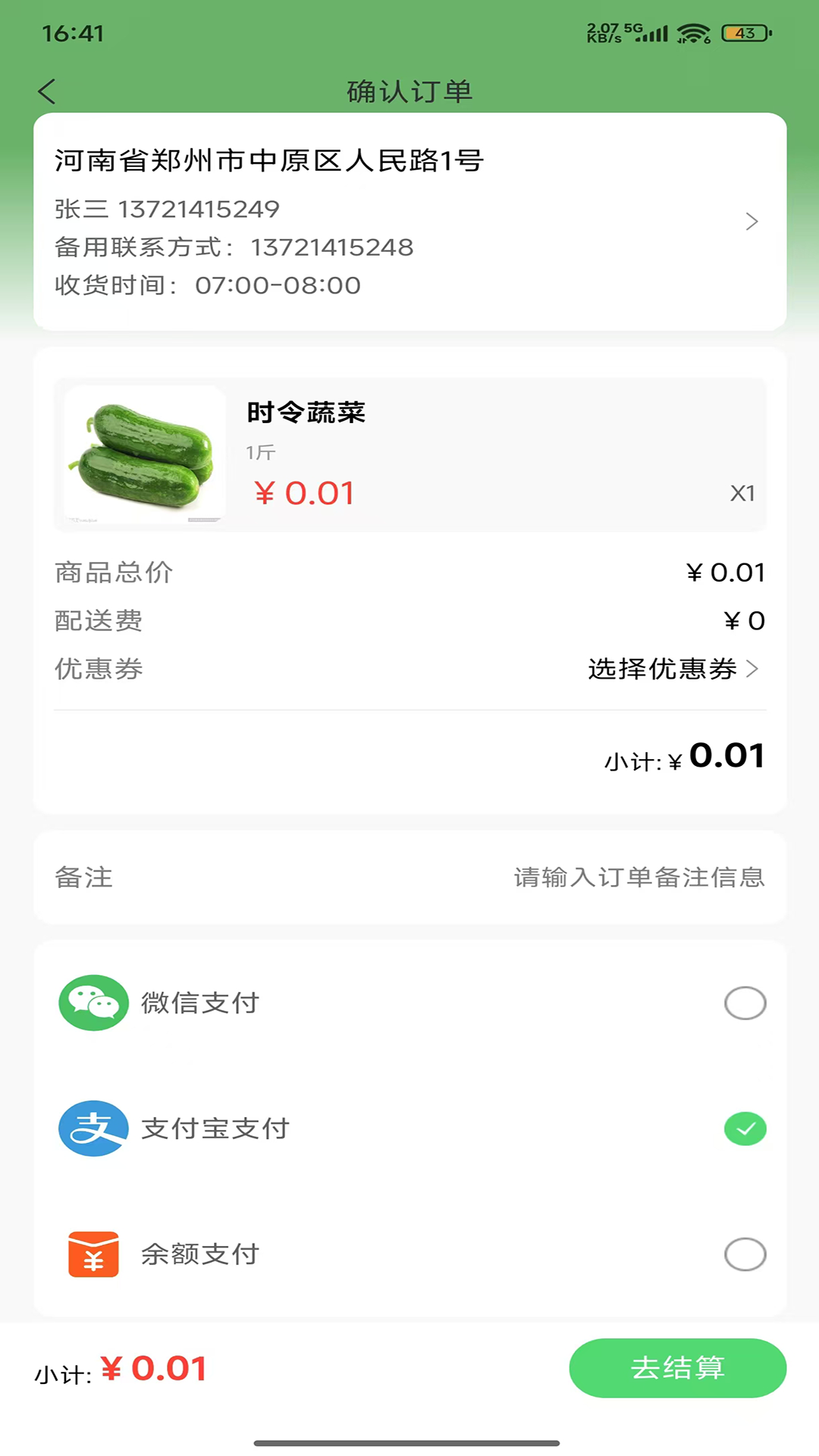The width and height of the screenshot is (819, 1456).
Task: Switch to the 确认订单 title bar
Action: pyautogui.click(x=409, y=91)
